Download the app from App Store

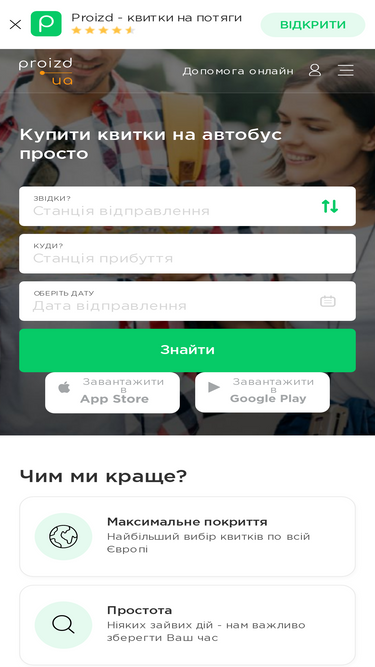point(112,393)
